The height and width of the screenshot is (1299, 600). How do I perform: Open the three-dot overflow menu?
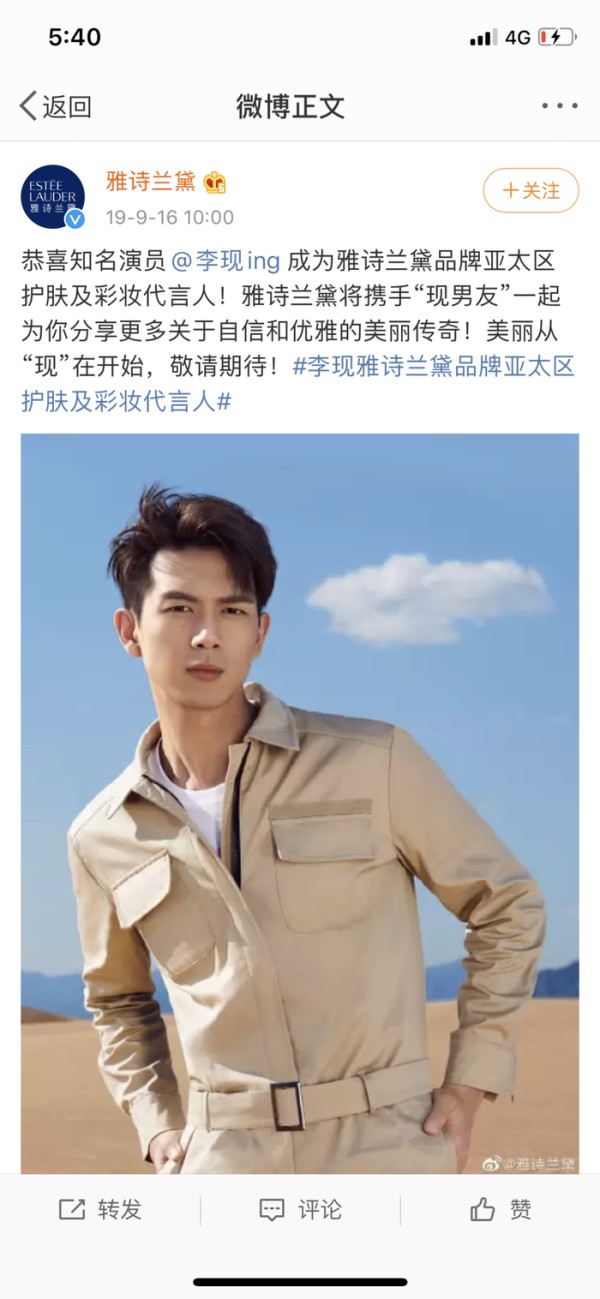tap(559, 106)
